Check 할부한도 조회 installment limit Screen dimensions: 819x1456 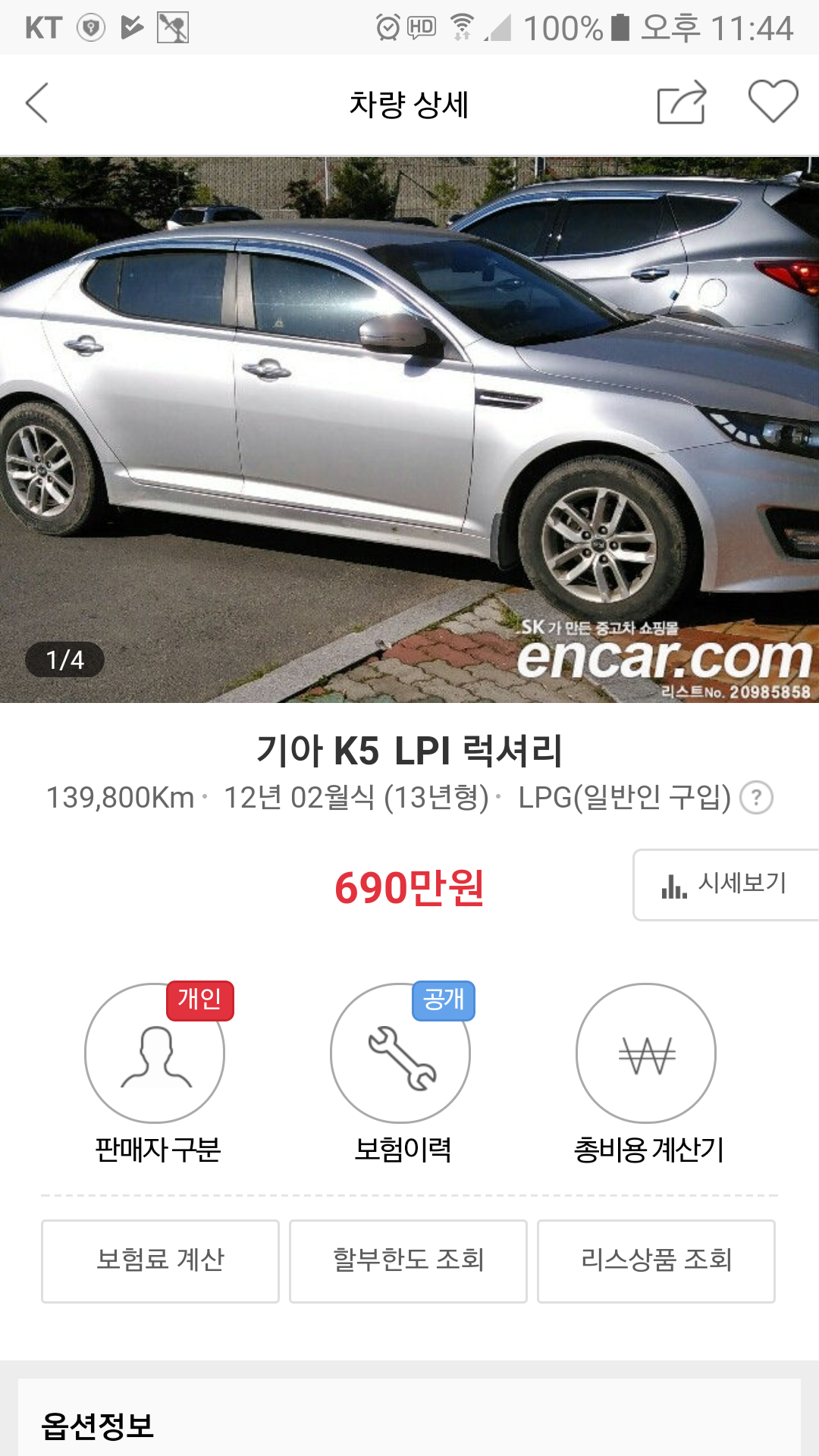[408, 1261]
